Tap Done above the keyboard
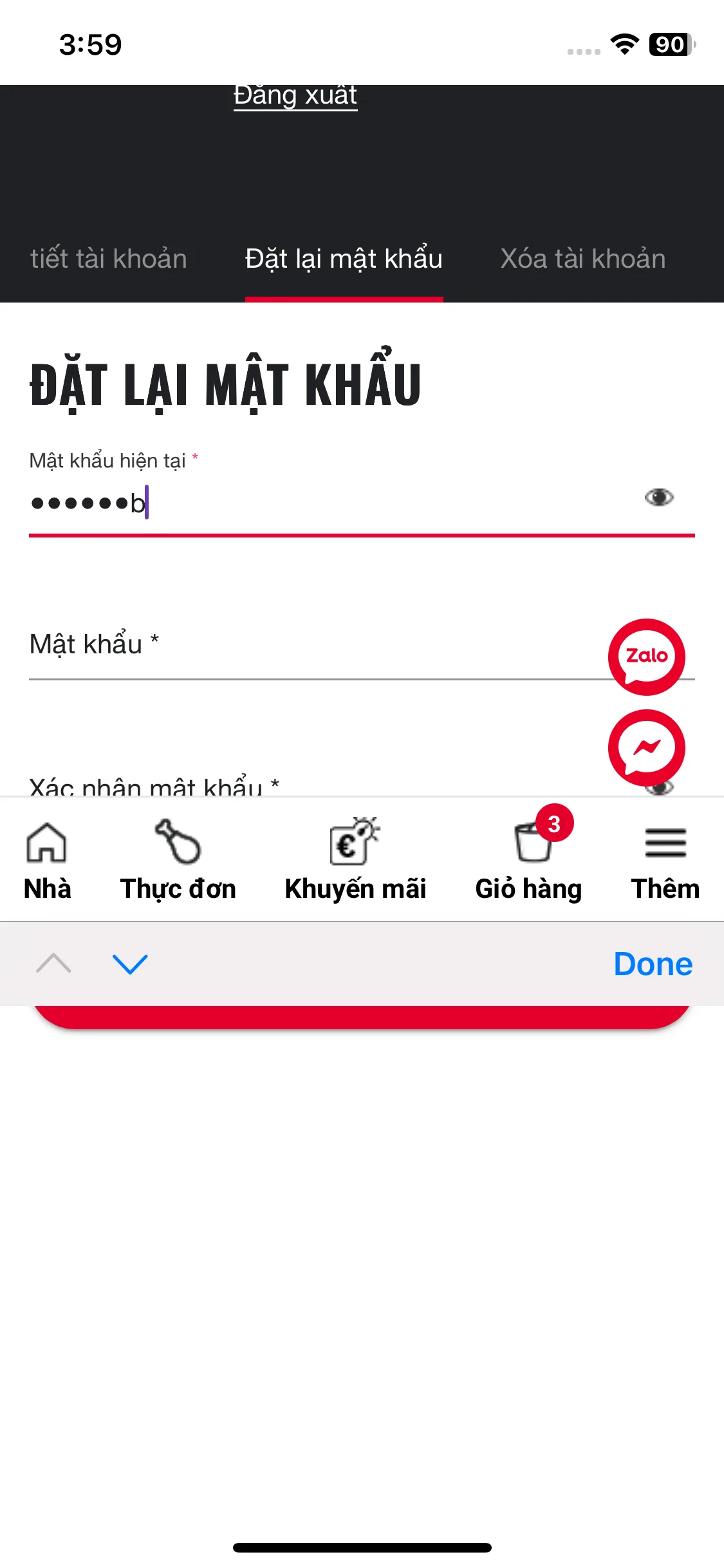 pyautogui.click(x=652, y=964)
